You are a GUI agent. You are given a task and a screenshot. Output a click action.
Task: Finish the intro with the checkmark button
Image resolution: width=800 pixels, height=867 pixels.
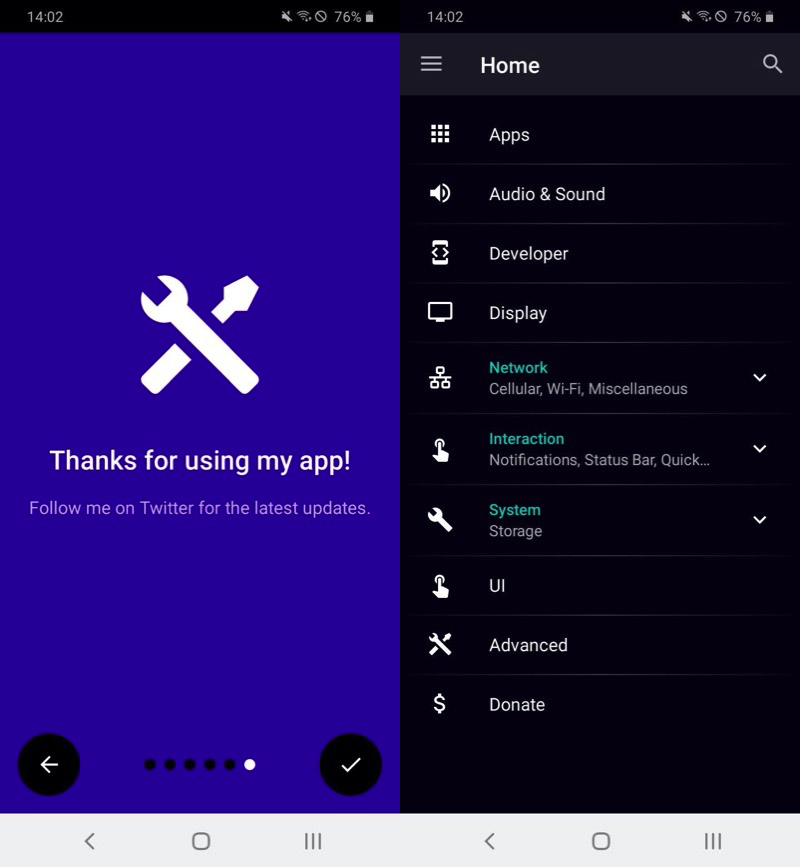[x=350, y=764]
